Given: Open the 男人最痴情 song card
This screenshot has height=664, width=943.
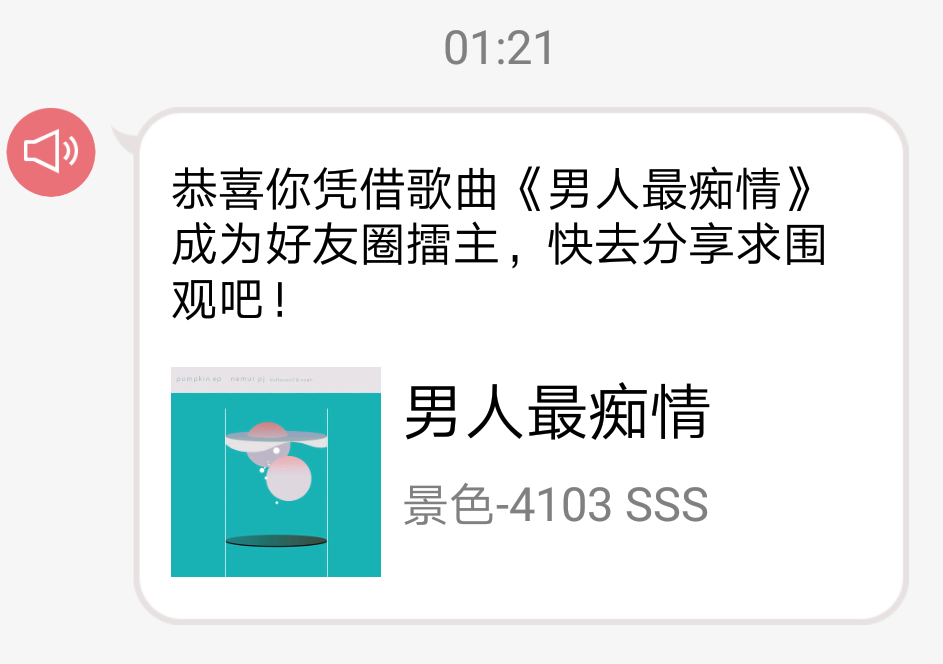Looking at the screenshot, I should click(520, 472).
